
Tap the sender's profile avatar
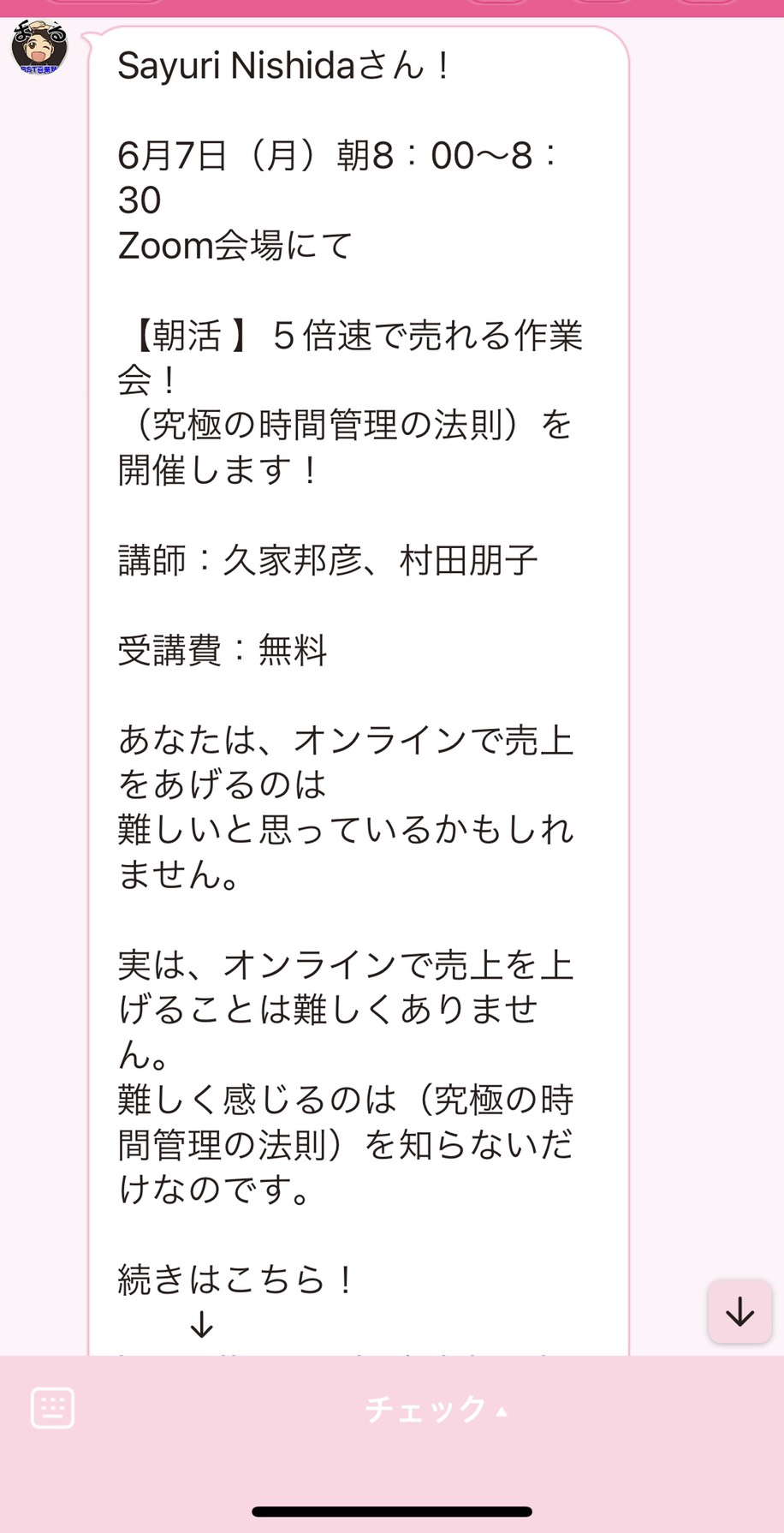click(39, 46)
